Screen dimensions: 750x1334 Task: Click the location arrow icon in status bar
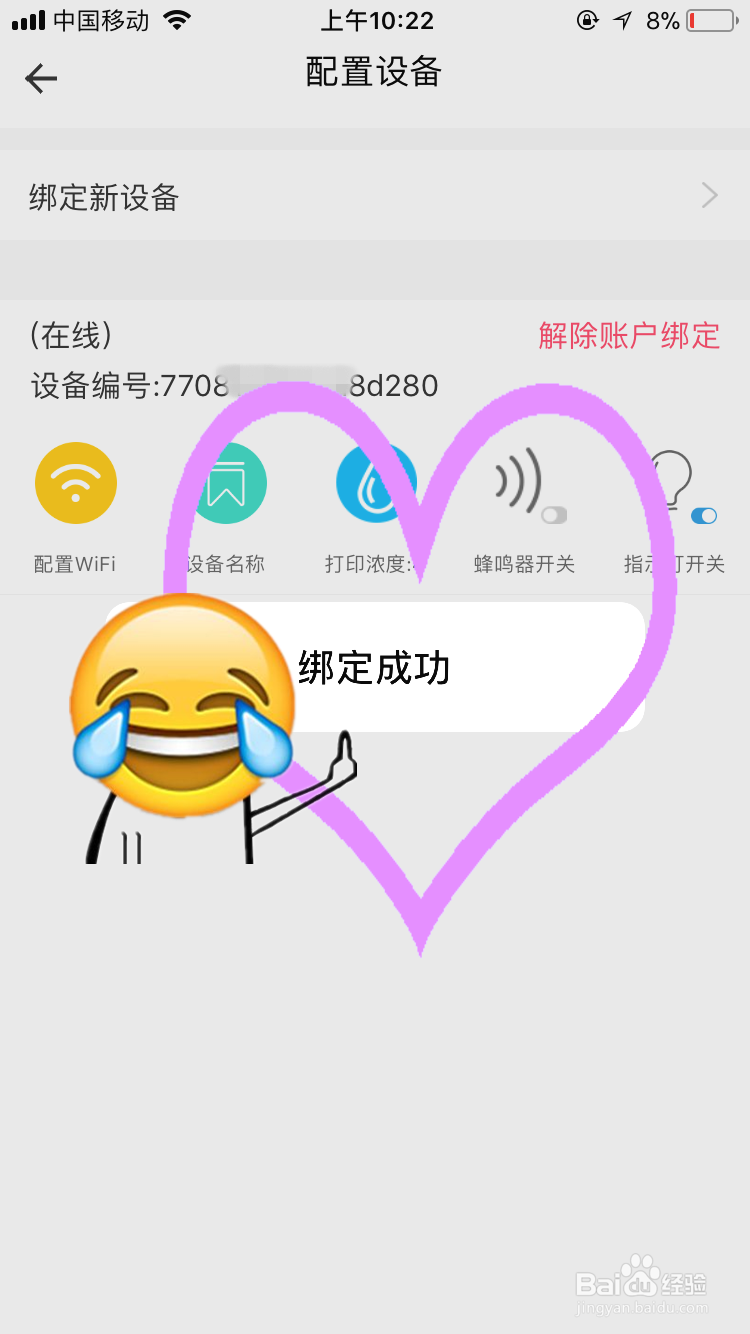(x=622, y=20)
